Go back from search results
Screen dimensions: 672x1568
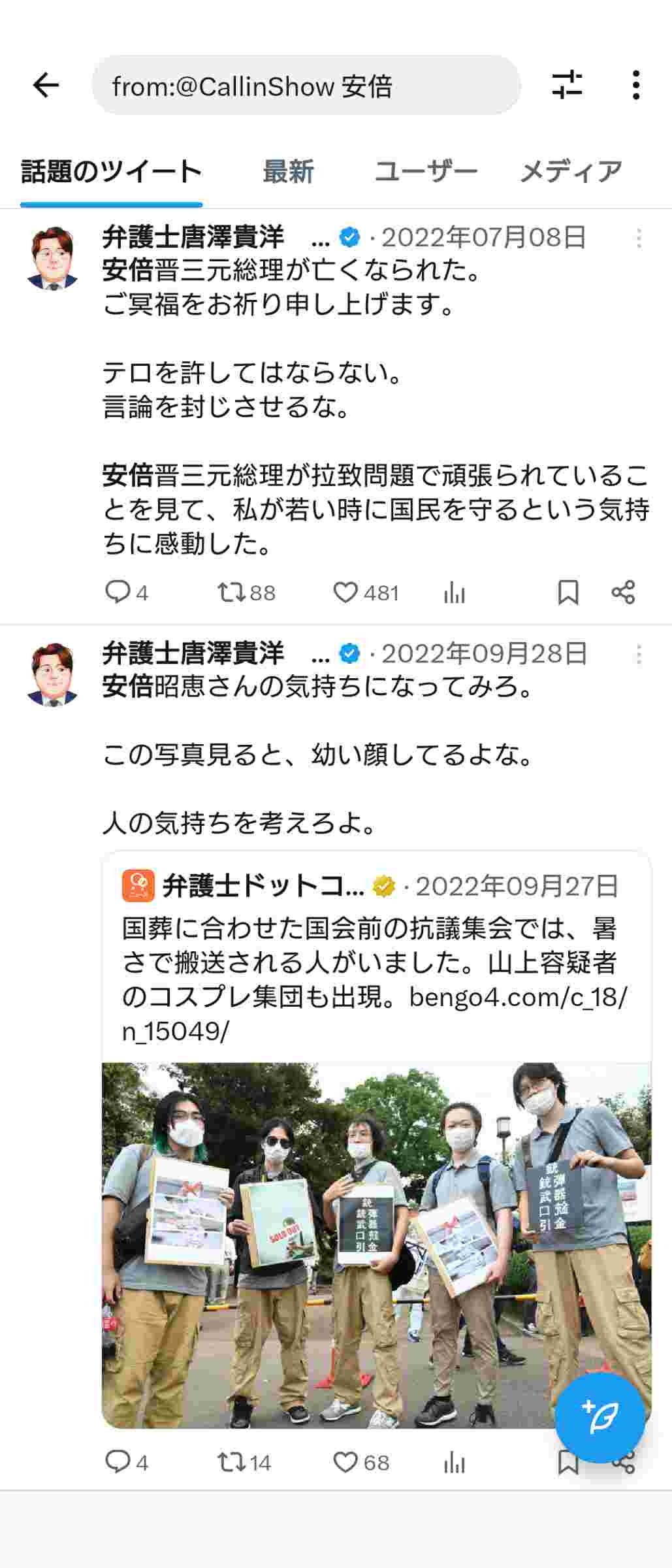[x=46, y=86]
